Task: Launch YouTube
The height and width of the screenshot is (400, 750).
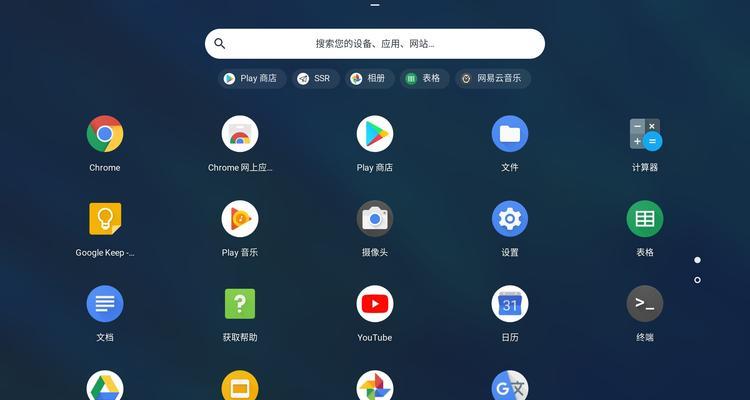Action: 375,304
